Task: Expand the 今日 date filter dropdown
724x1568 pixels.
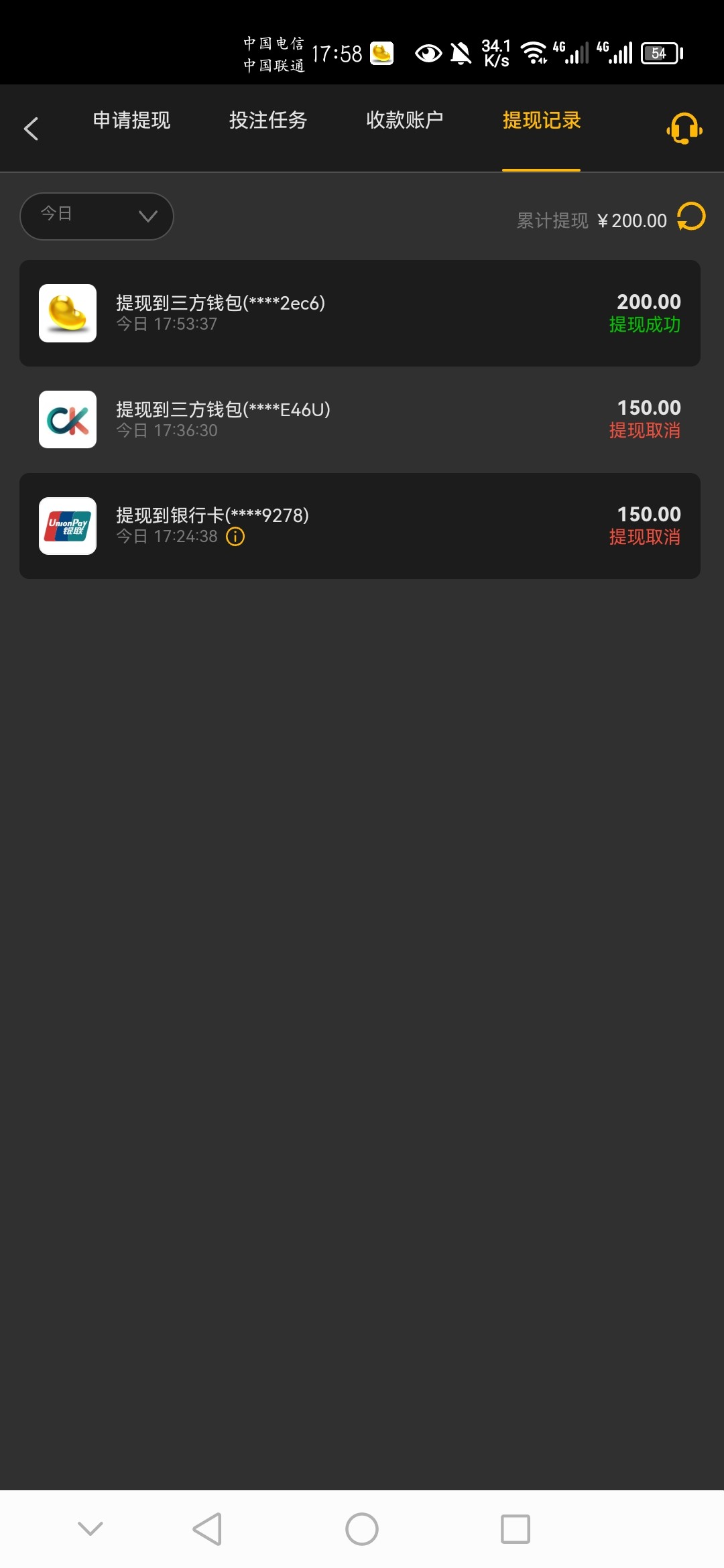Action: coord(97,216)
